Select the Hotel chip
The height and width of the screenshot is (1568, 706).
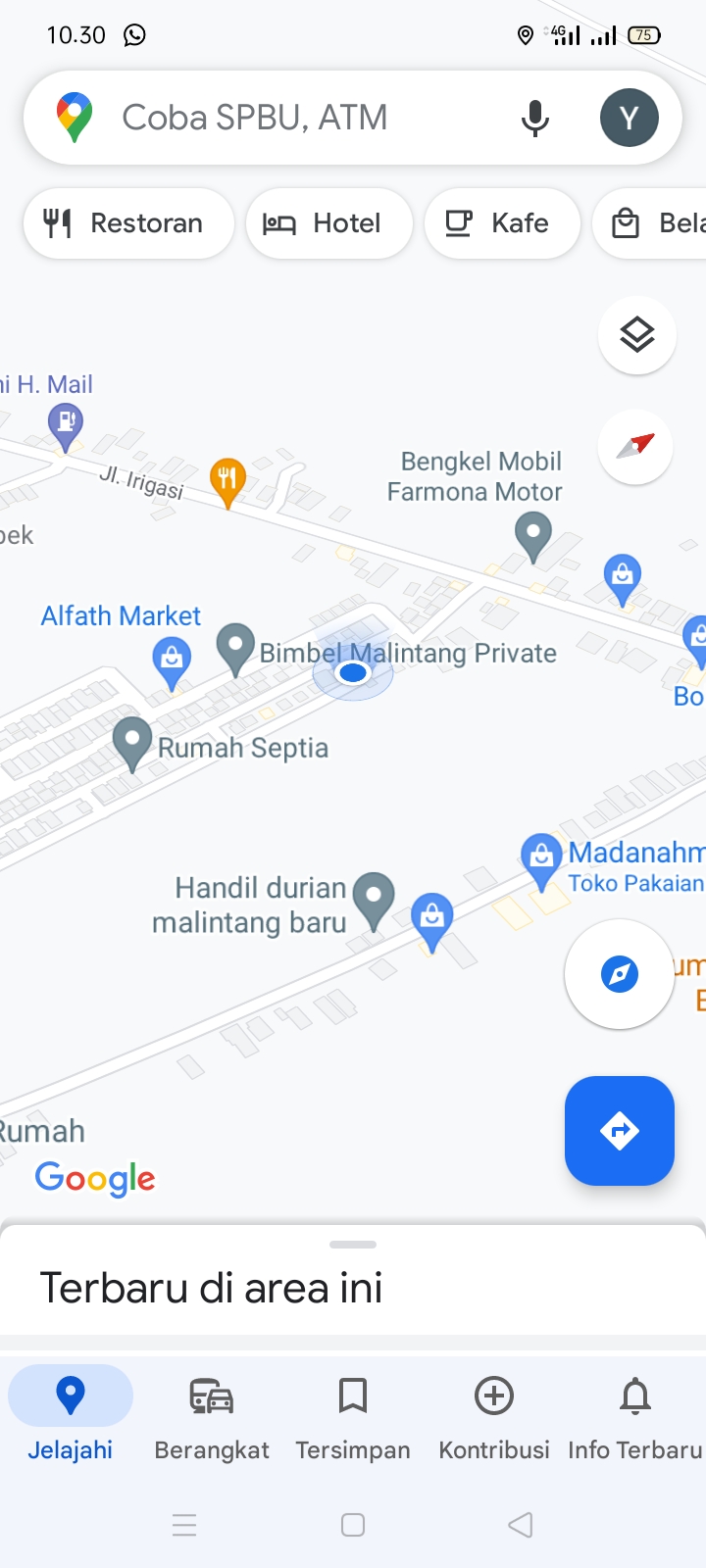pos(328,223)
